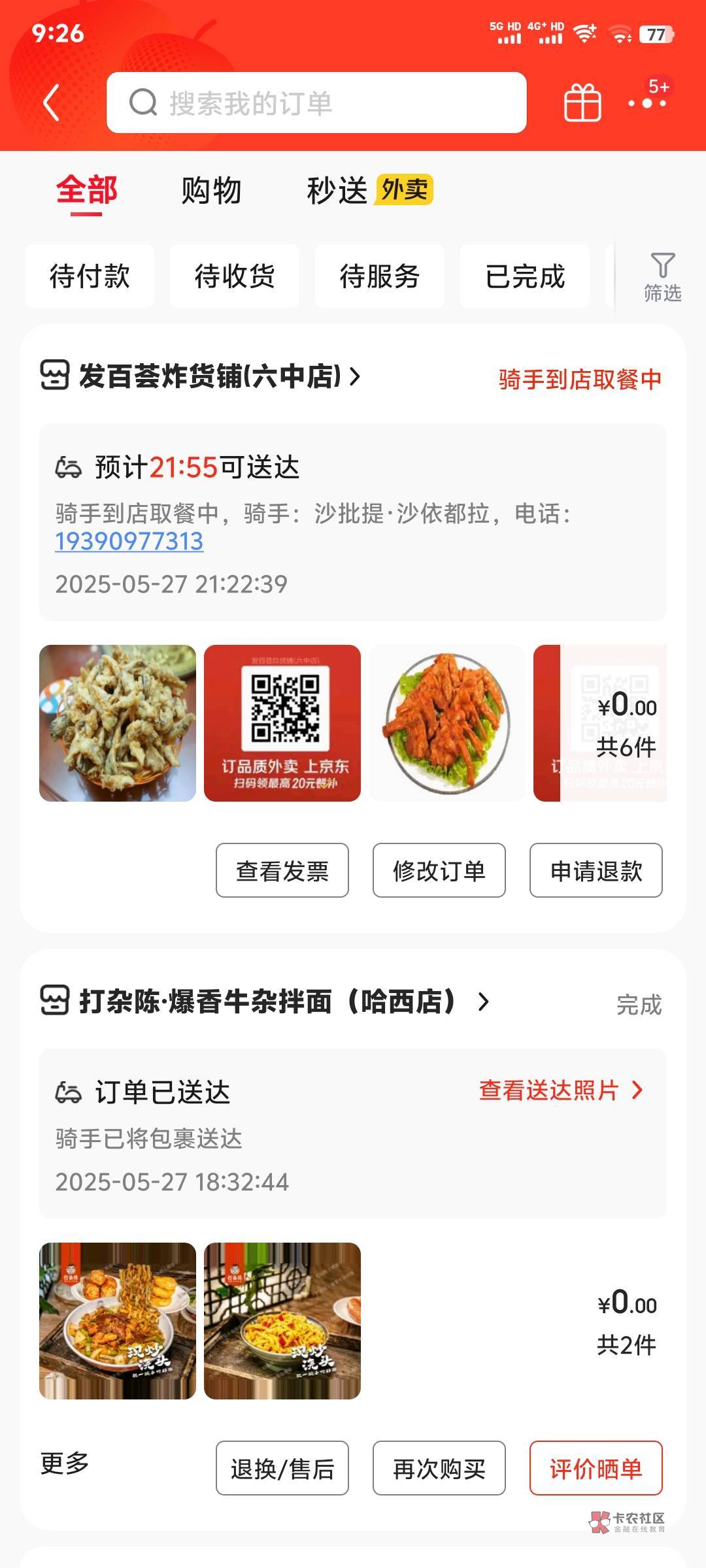The height and width of the screenshot is (1568, 706).
Task: View delivery photo via 查看送达照片
Action: pos(561,1090)
